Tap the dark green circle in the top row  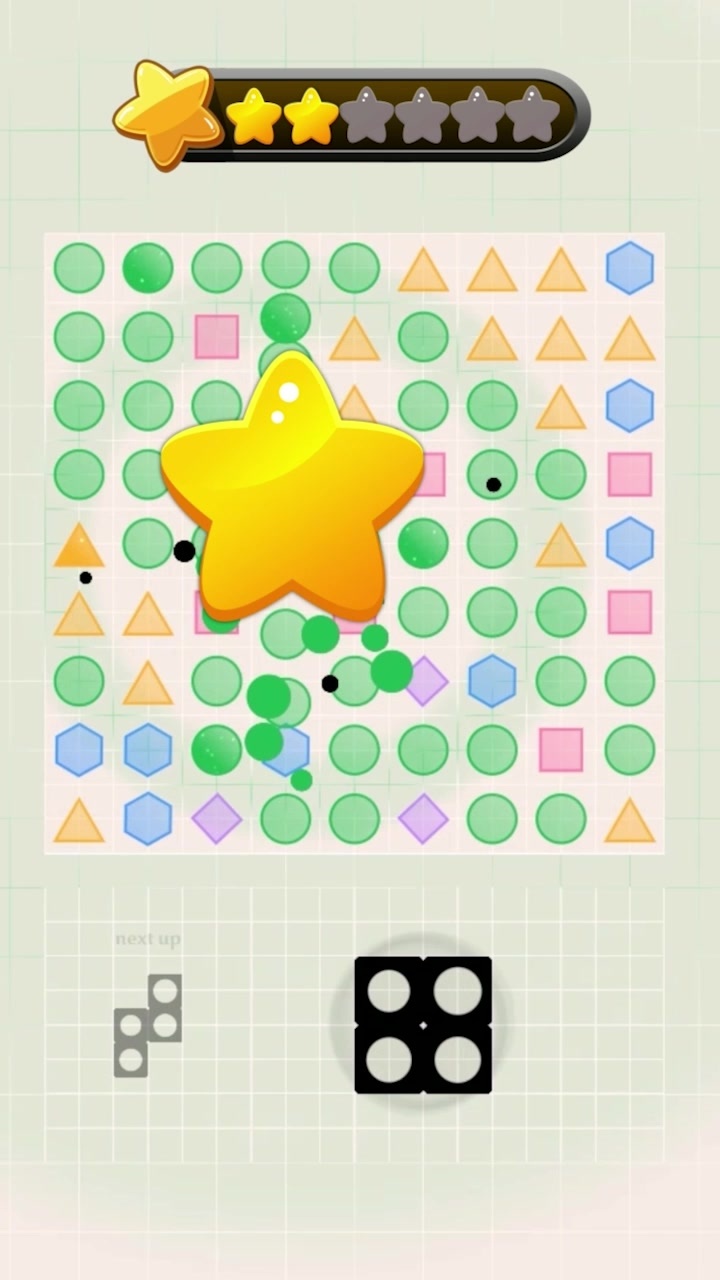(x=147, y=265)
